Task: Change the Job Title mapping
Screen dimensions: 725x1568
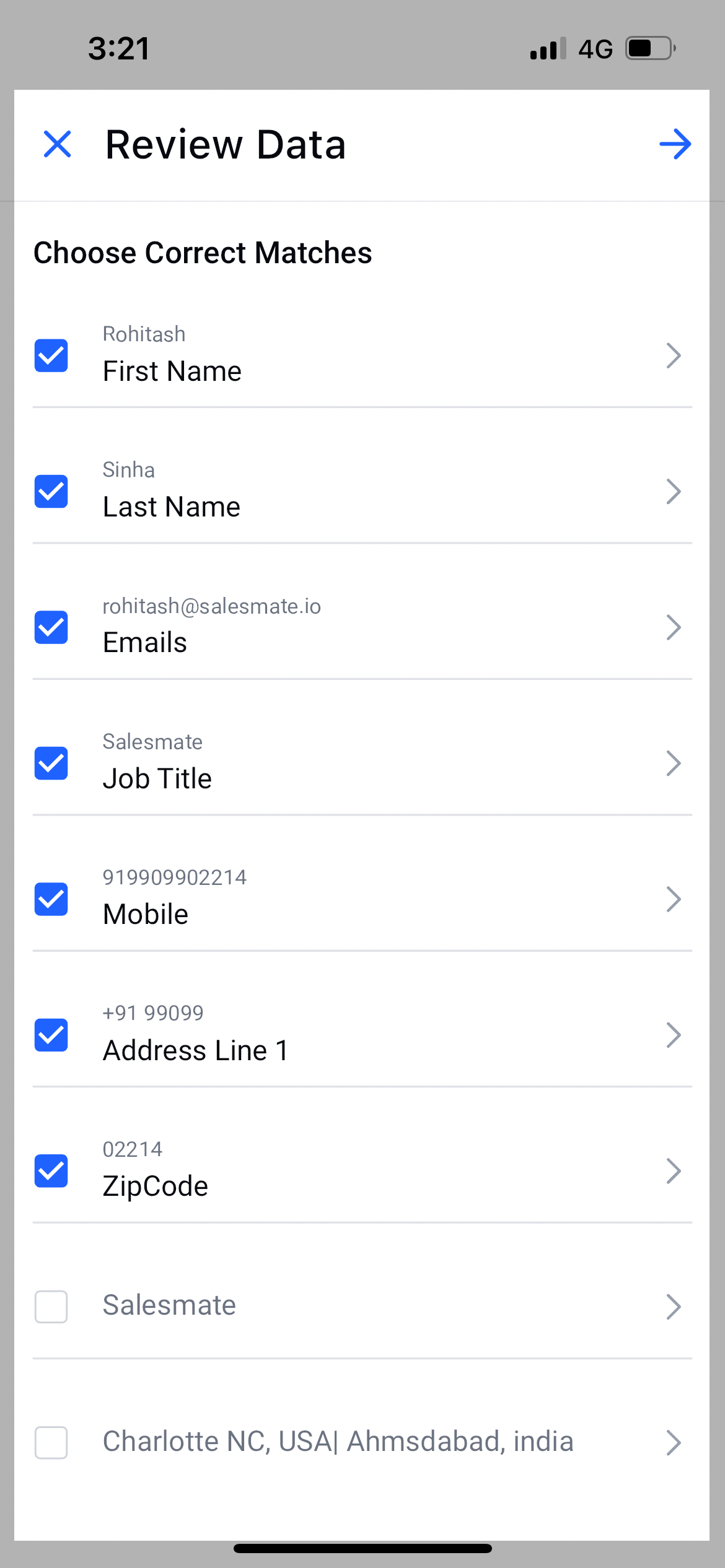Action: (362, 763)
